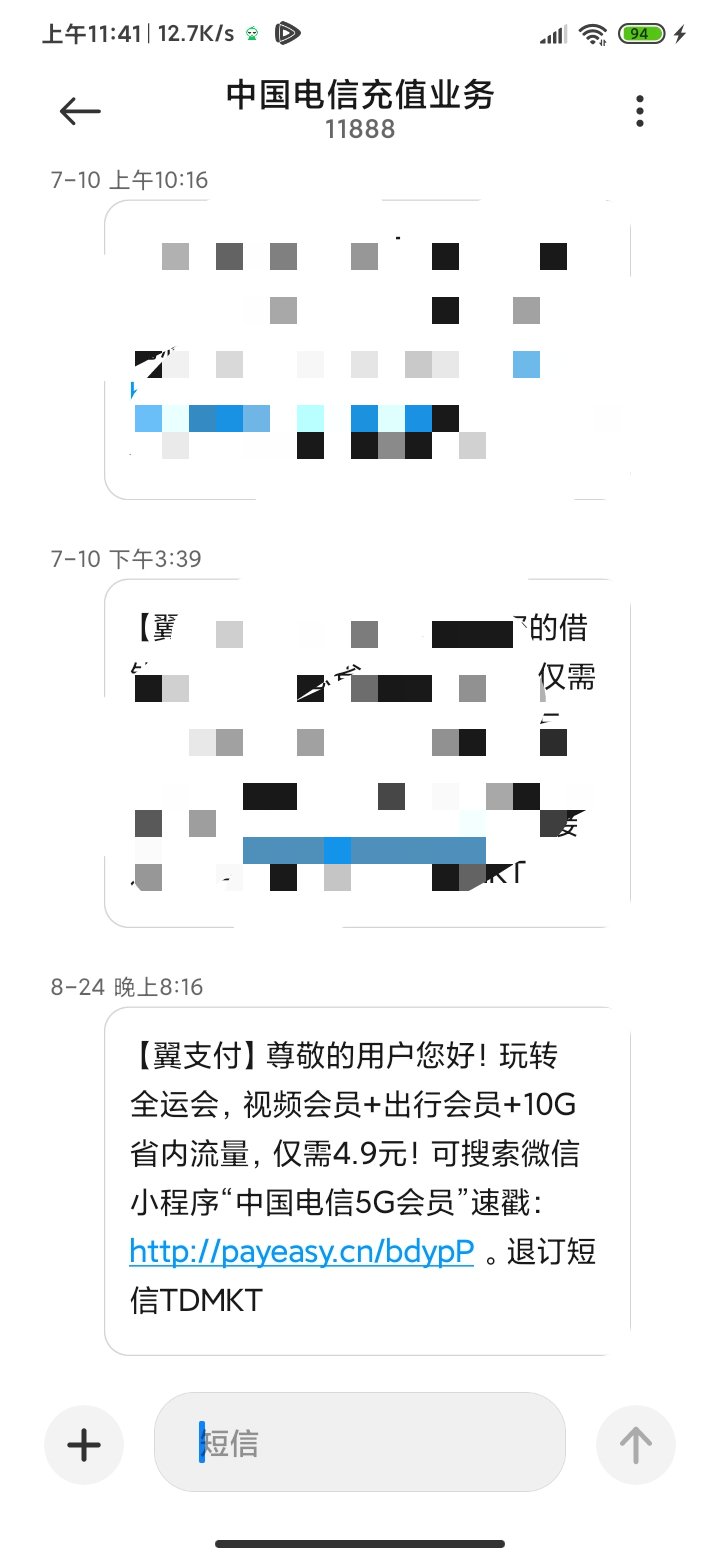Go back to the messages list
The width and height of the screenshot is (720, 1560).
click(x=80, y=111)
